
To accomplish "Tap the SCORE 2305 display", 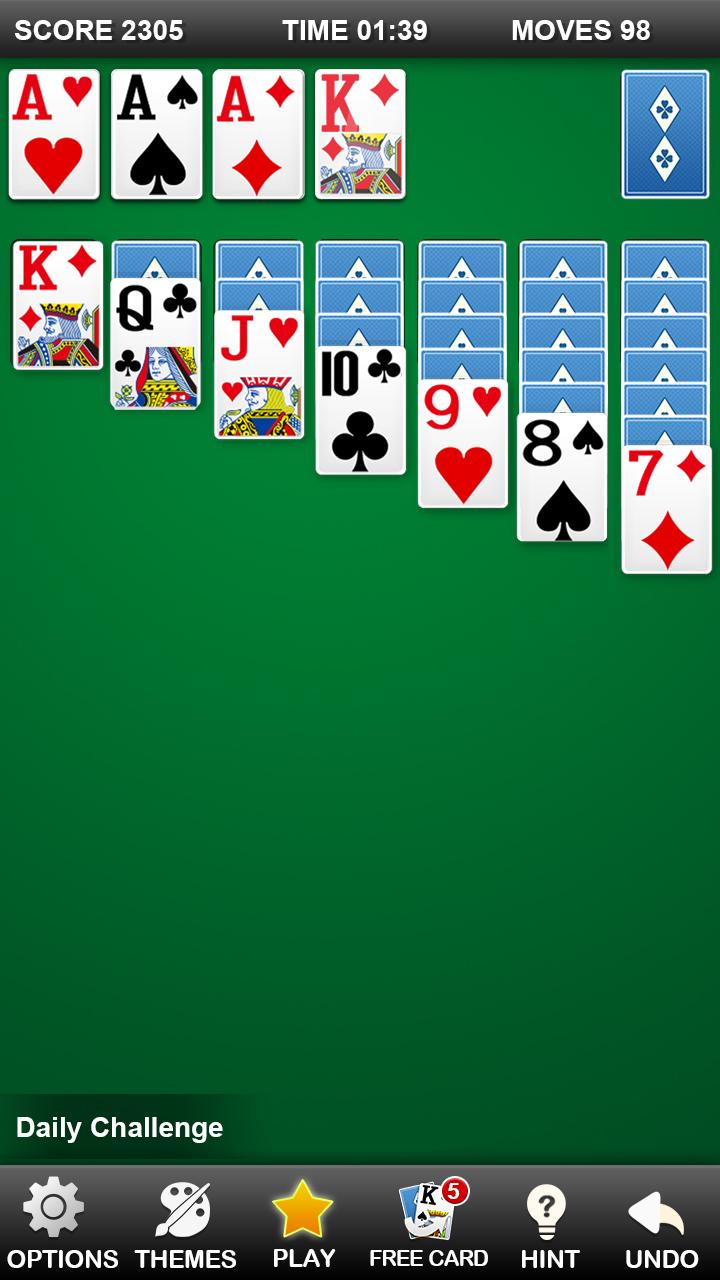I will click(100, 30).
